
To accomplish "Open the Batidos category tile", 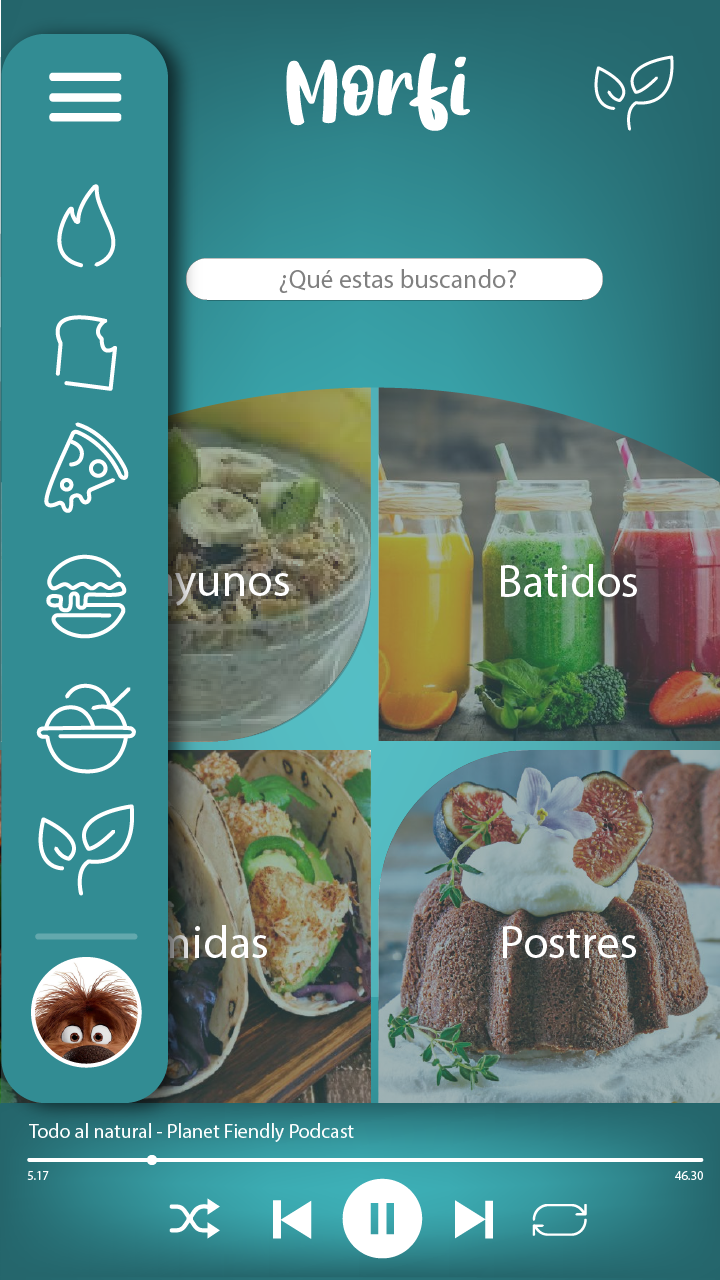I will tap(548, 565).
